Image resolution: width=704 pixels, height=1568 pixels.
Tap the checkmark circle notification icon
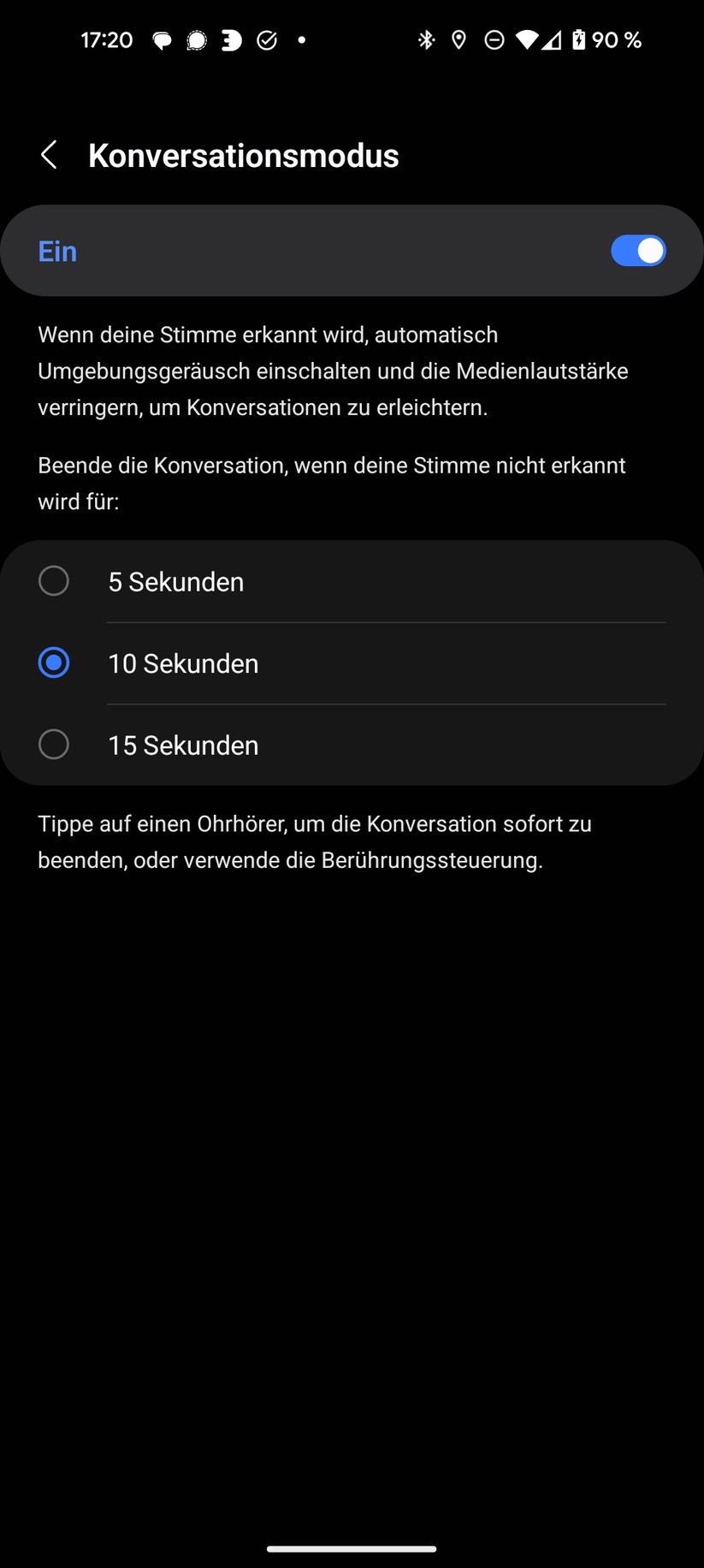coord(267,39)
